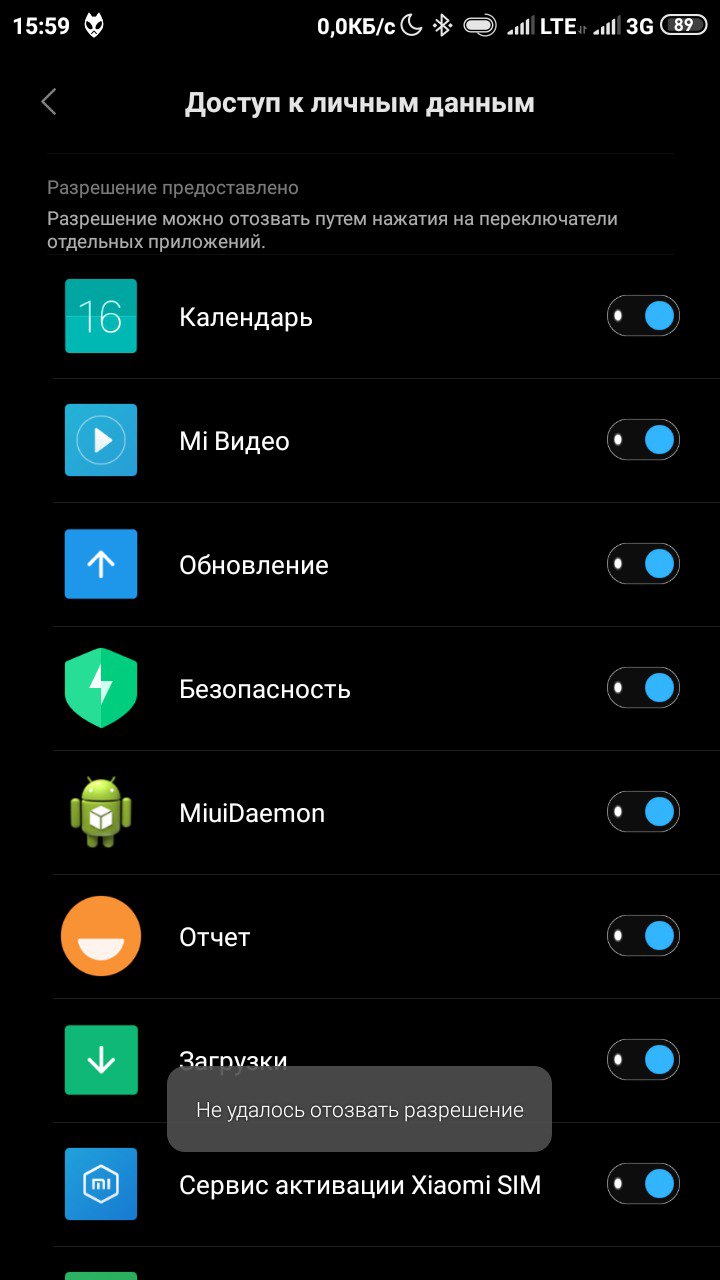Switch off permission for Безопасность

(x=643, y=688)
